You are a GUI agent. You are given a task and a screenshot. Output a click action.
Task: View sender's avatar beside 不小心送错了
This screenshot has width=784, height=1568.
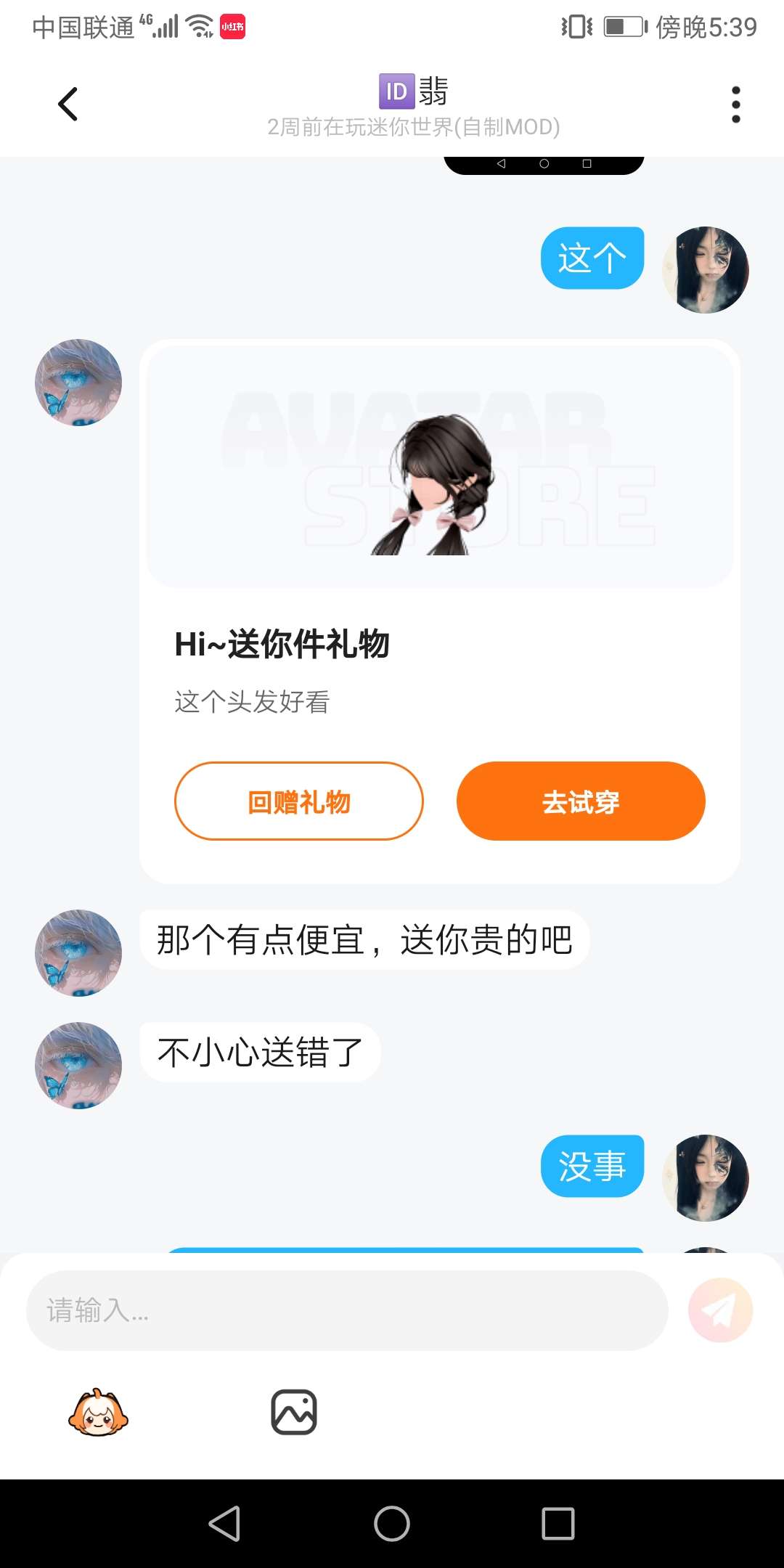click(x=78, y=1065)
